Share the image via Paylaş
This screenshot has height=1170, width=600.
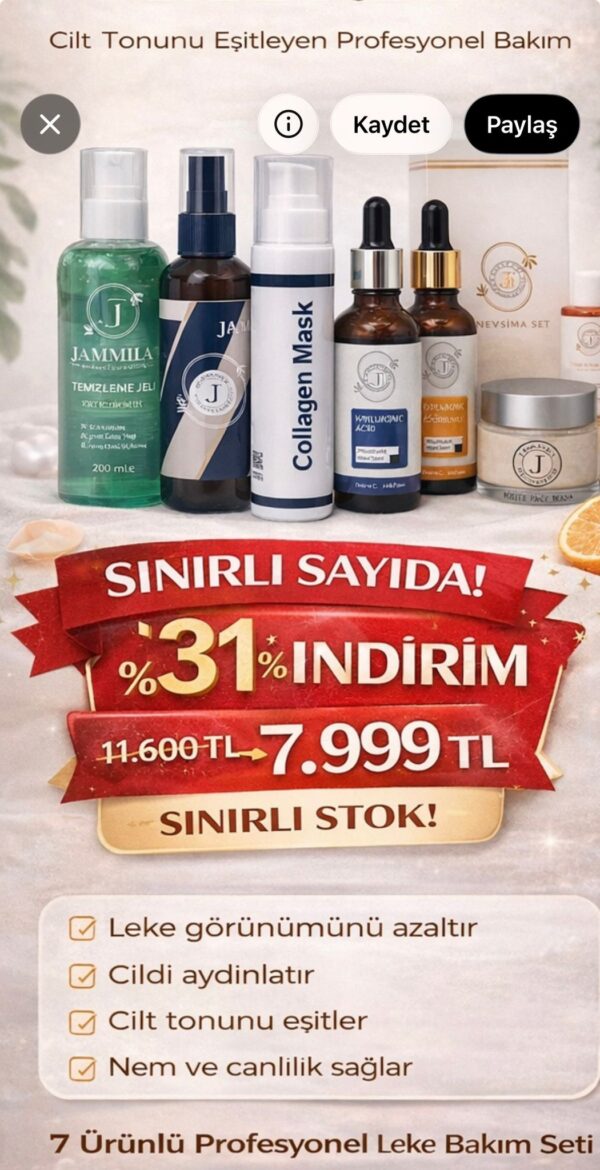(521, 124)
